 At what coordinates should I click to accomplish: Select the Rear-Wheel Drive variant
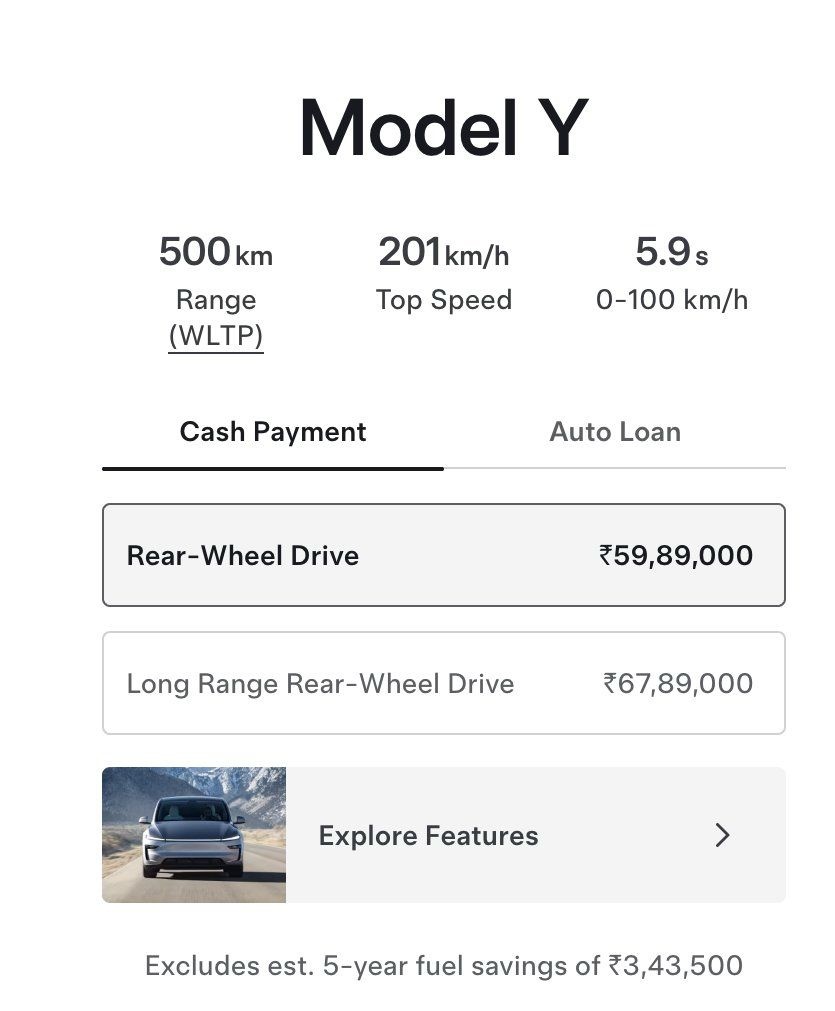click(443, 555)
